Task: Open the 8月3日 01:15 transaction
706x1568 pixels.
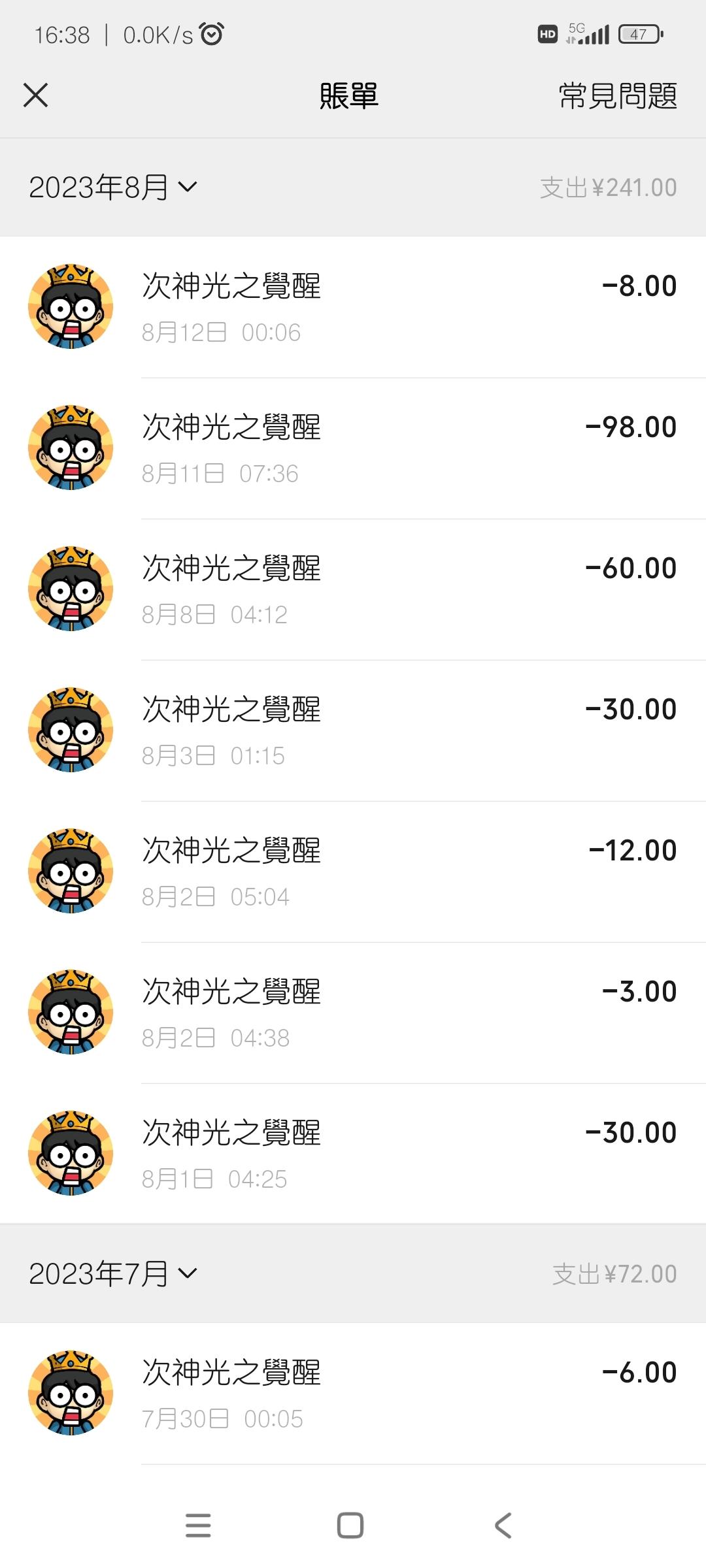Action: (x=353, y=730)
